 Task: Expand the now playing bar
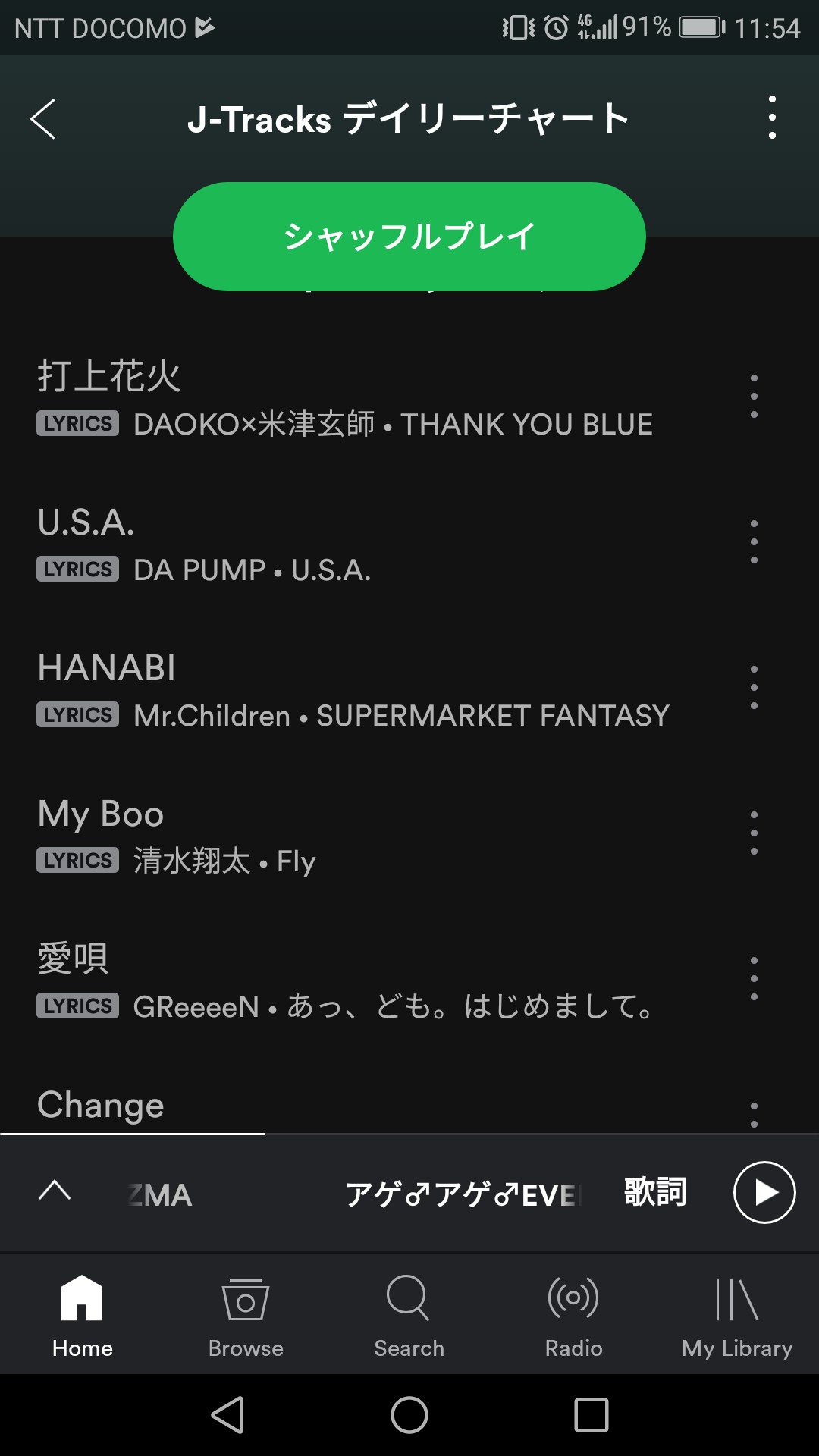pyautogui.click(x=55, y=1191)
